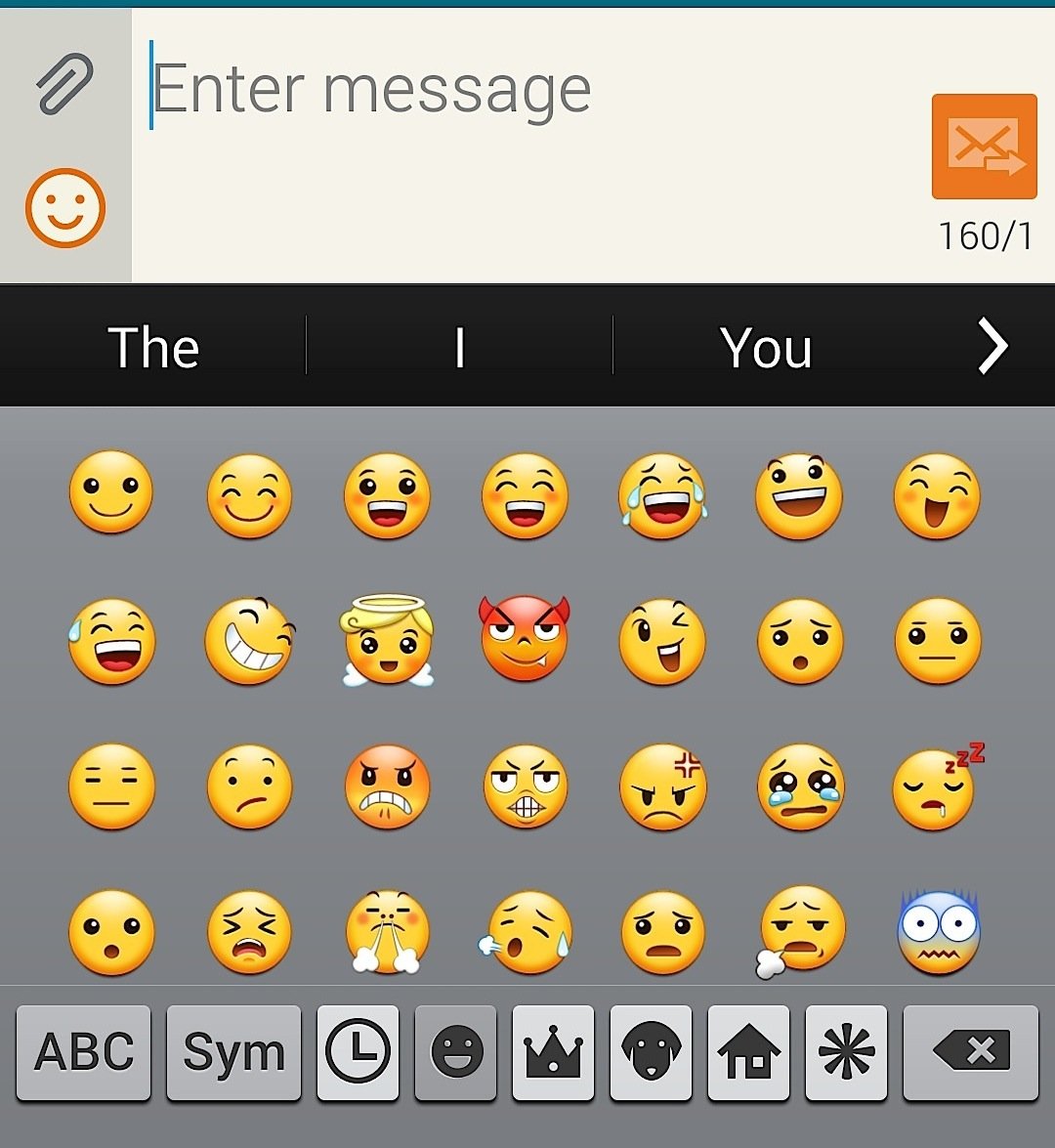The image size is (1055, 1148).
Task: Insert the sleeping zzz emoji
Action: [x=936, y=787]
